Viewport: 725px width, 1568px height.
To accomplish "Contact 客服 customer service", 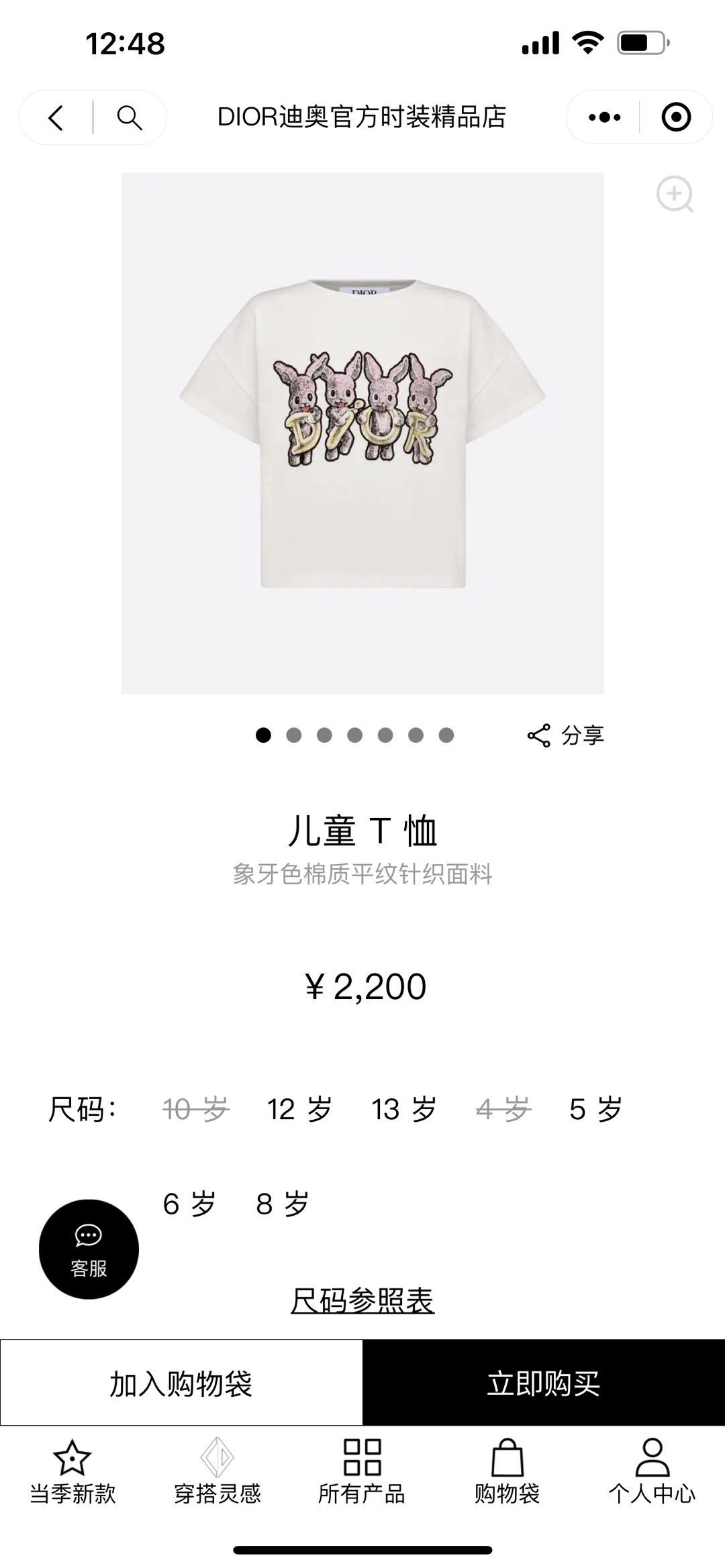I will coord(89,1249).
